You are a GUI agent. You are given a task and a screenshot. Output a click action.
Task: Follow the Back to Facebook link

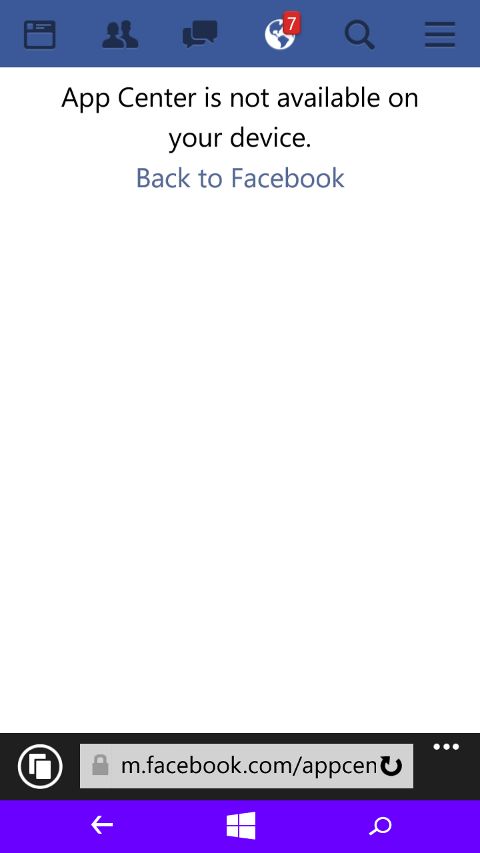click(x=240, y=178)
